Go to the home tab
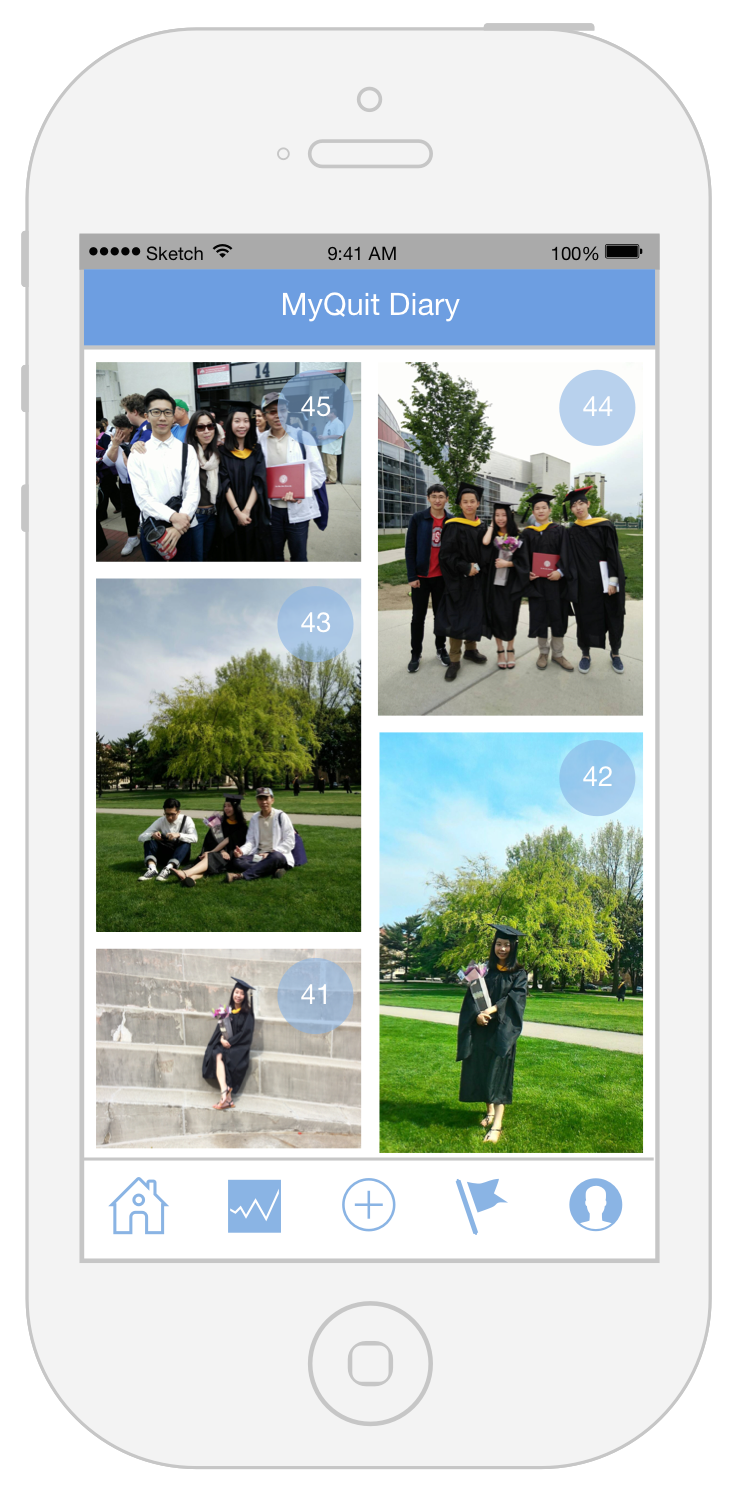750x1492 pixels. 139,1205
